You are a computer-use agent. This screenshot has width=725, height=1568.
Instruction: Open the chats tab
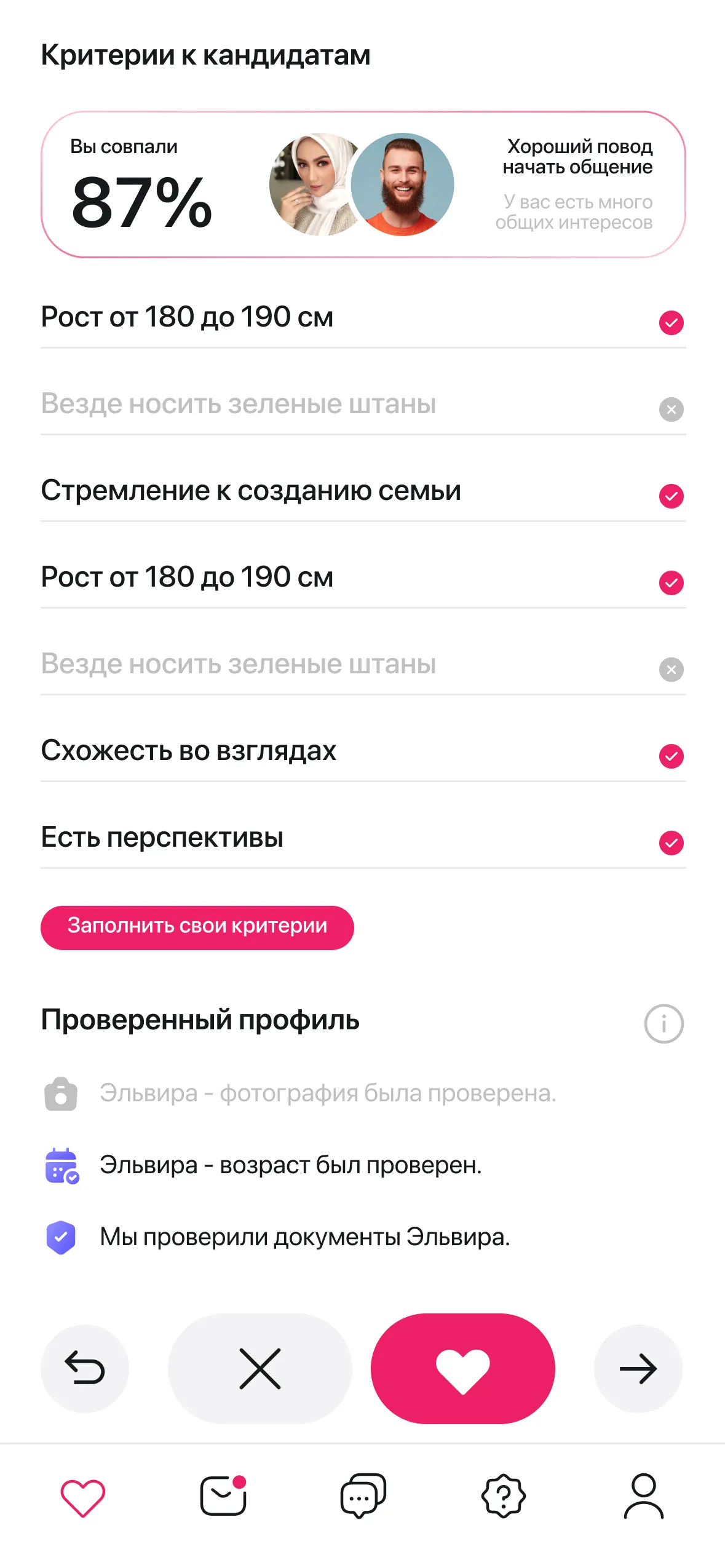pos(363,1495)
